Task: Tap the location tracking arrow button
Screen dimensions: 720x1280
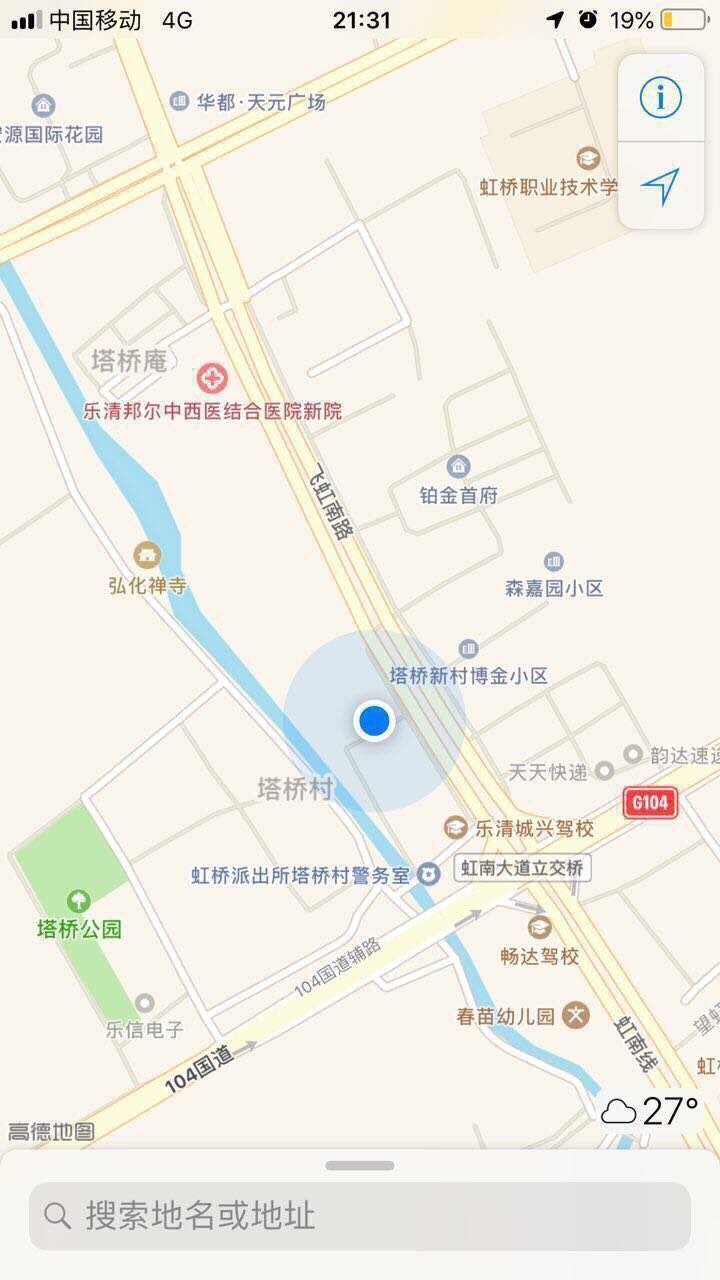Action: click(661, 186)
